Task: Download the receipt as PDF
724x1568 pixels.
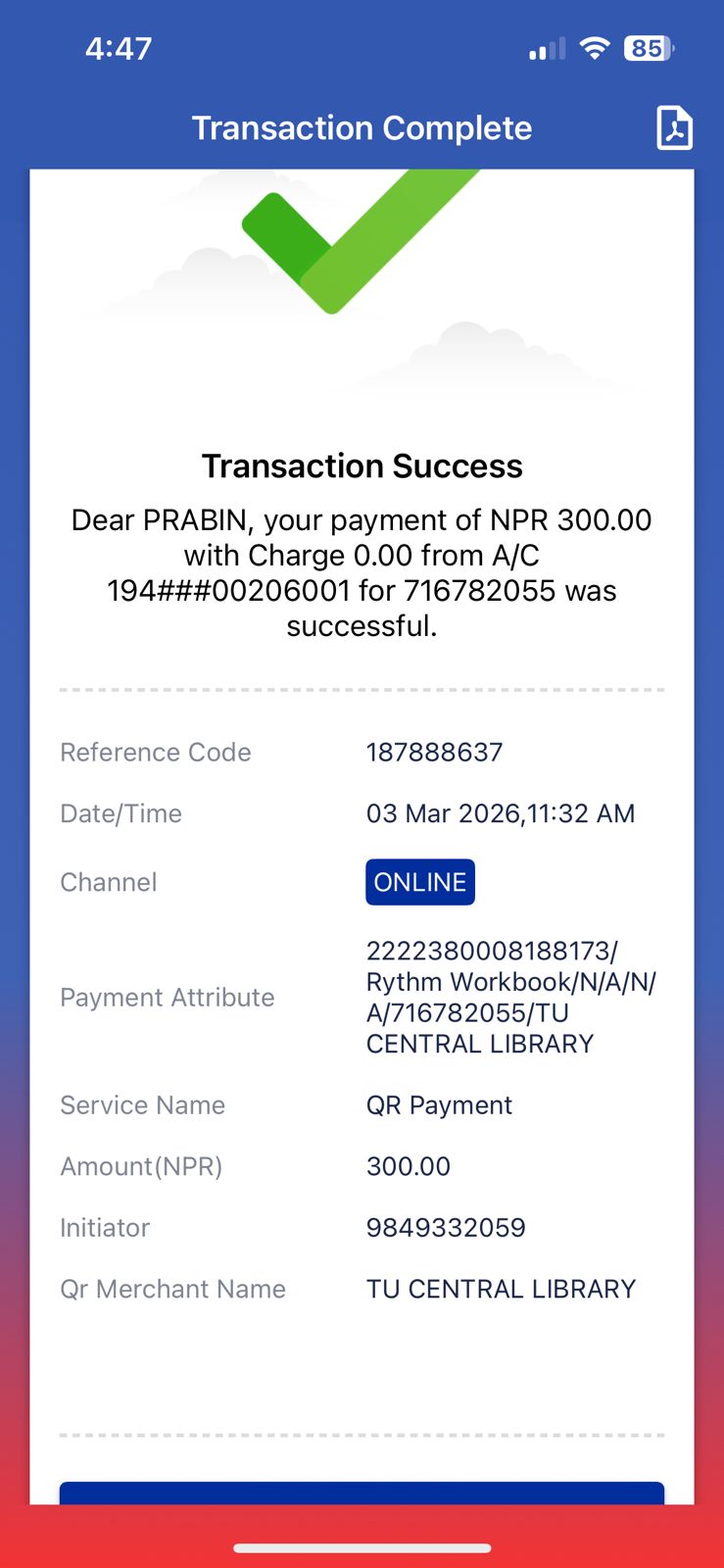Action: point(674,127)
